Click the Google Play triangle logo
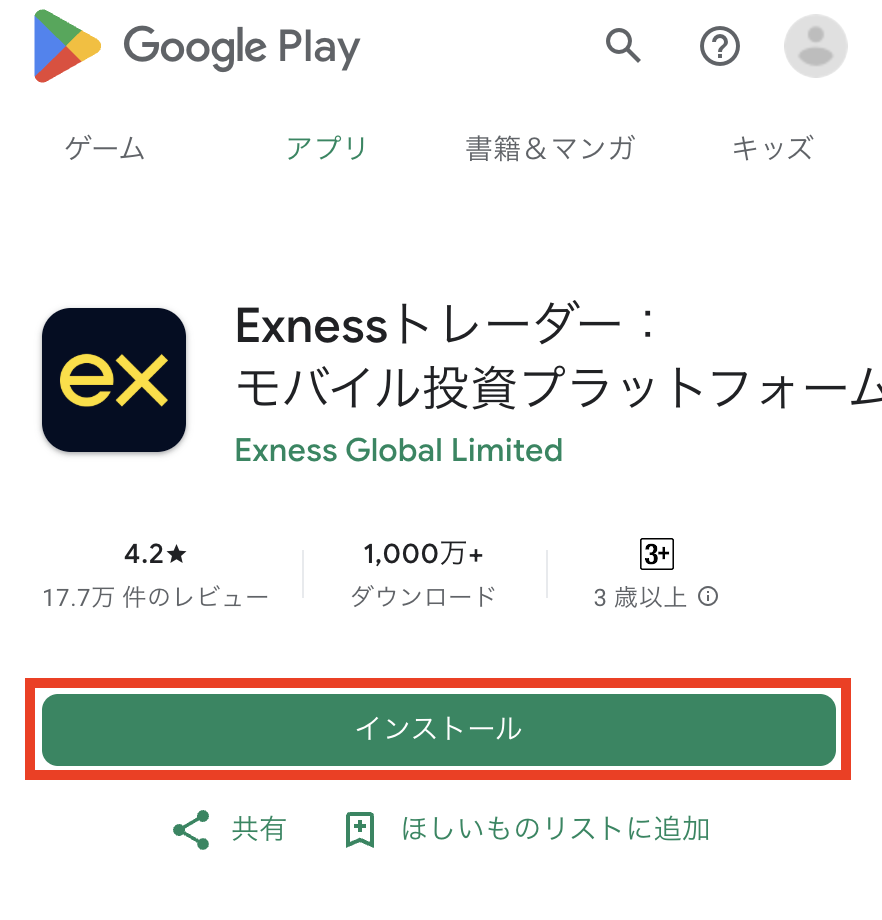Viewport: 882px width, 920px height. click(x=64, y=46)
